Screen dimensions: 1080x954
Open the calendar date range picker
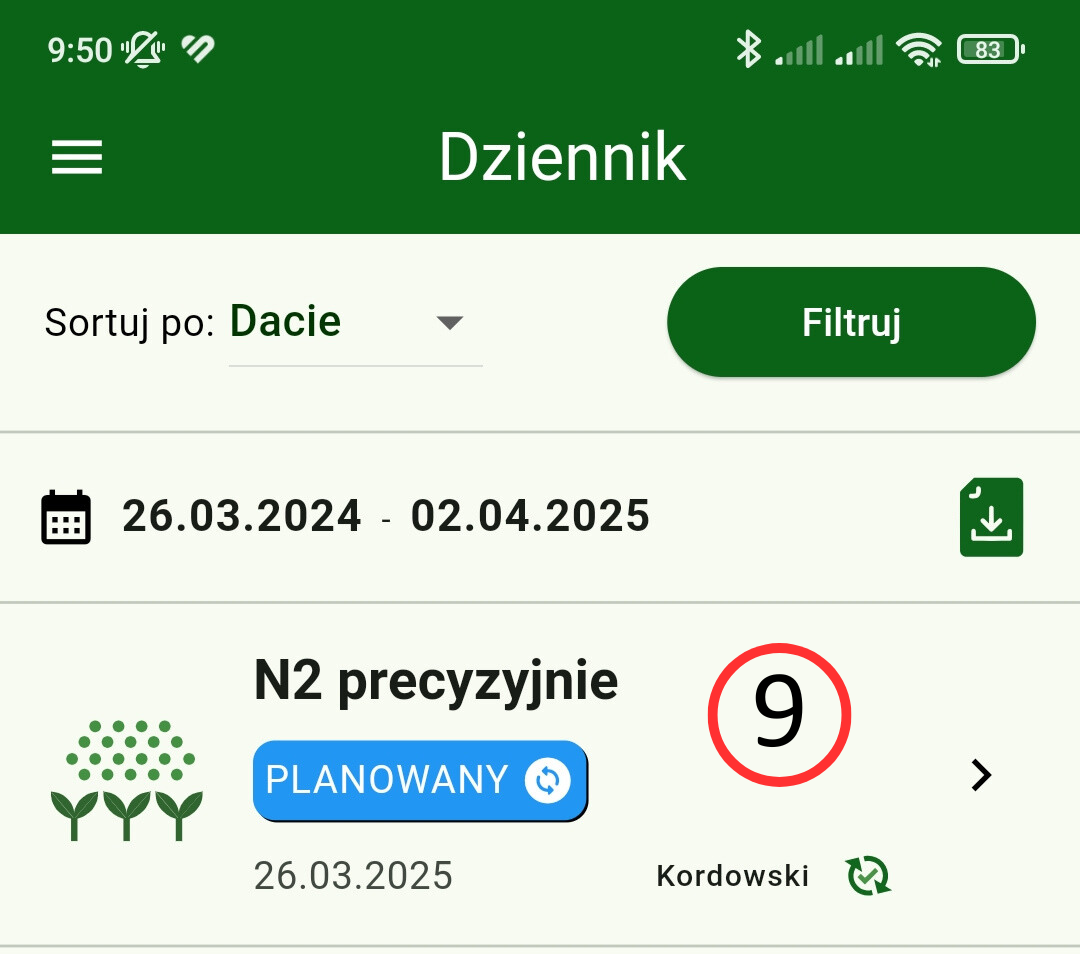click(x=66, y=517)
